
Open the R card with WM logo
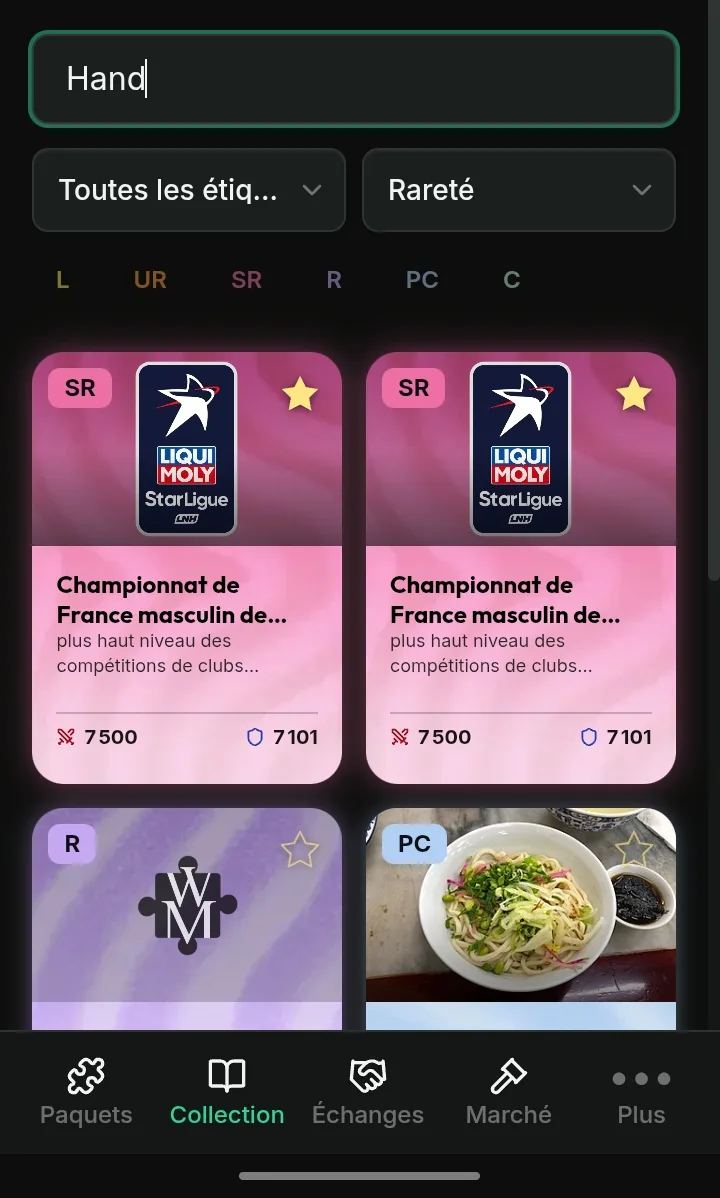[x=187, y=919]
